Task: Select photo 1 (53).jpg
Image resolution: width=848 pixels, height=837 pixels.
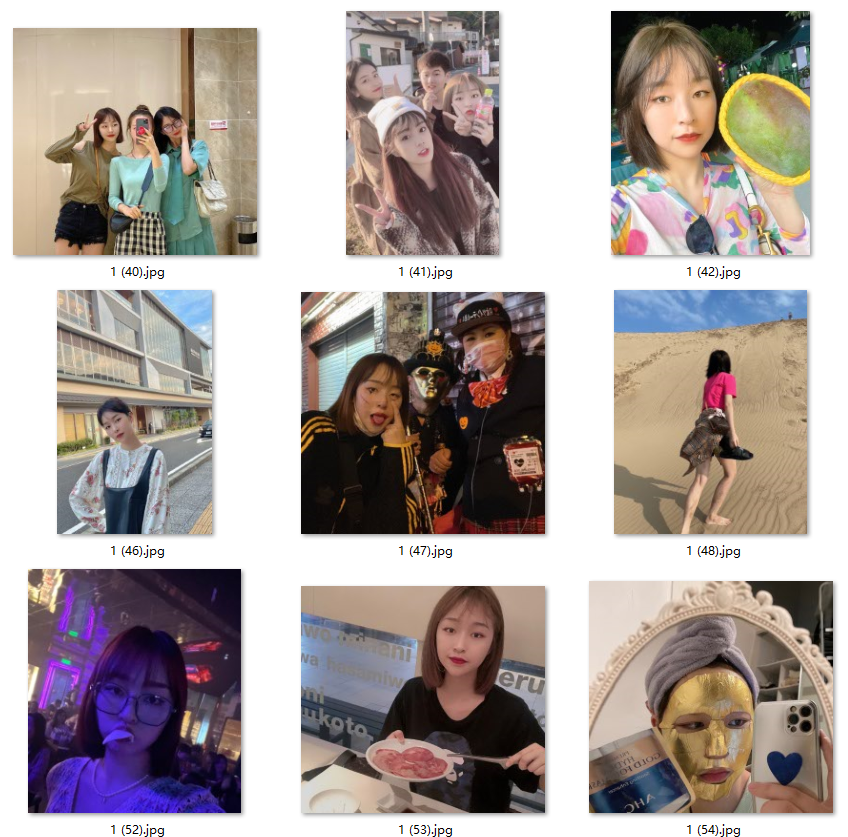Action: coord(423,698)
